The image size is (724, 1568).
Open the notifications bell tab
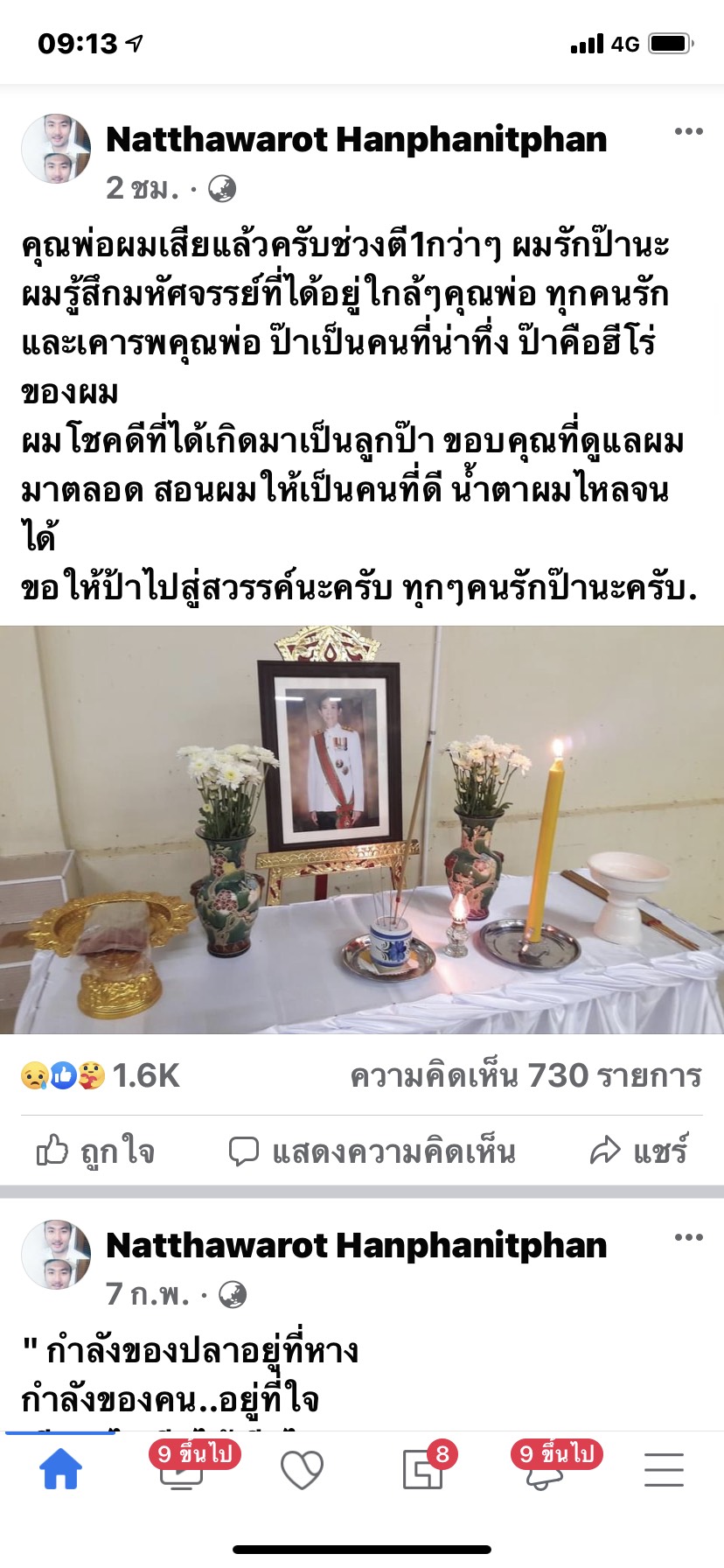tap(543, 1469)
